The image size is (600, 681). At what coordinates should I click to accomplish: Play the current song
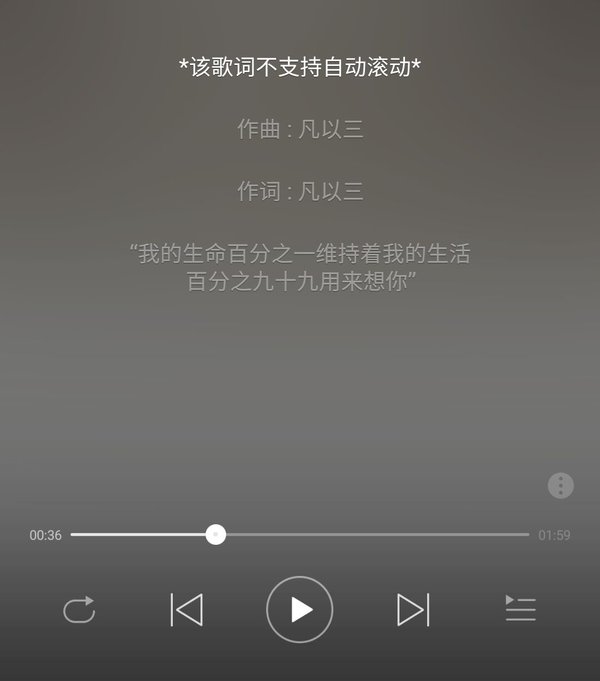tap(300, 609)
